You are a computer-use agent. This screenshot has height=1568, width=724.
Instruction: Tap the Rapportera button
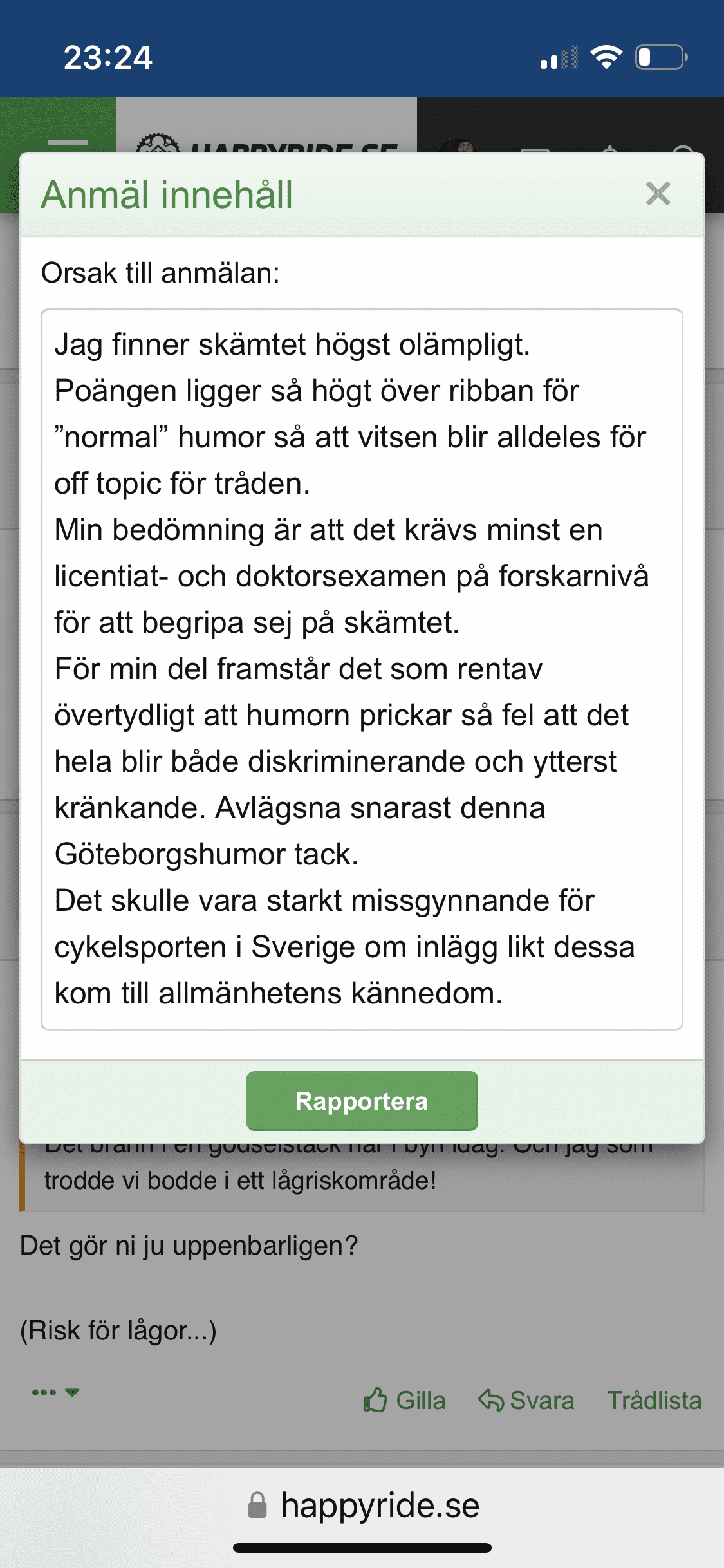point(362,1101)
